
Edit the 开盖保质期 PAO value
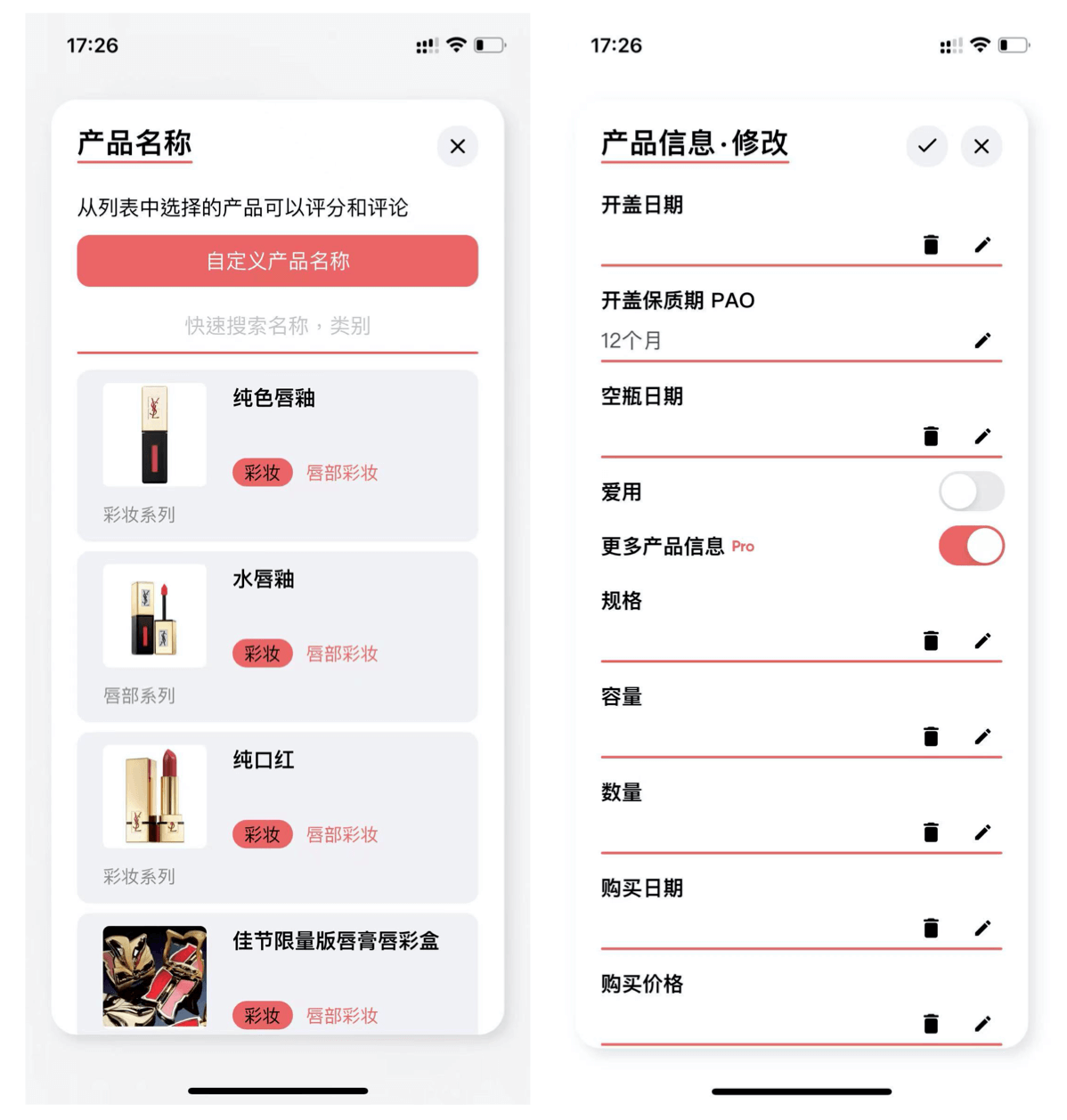click(982, 340)
